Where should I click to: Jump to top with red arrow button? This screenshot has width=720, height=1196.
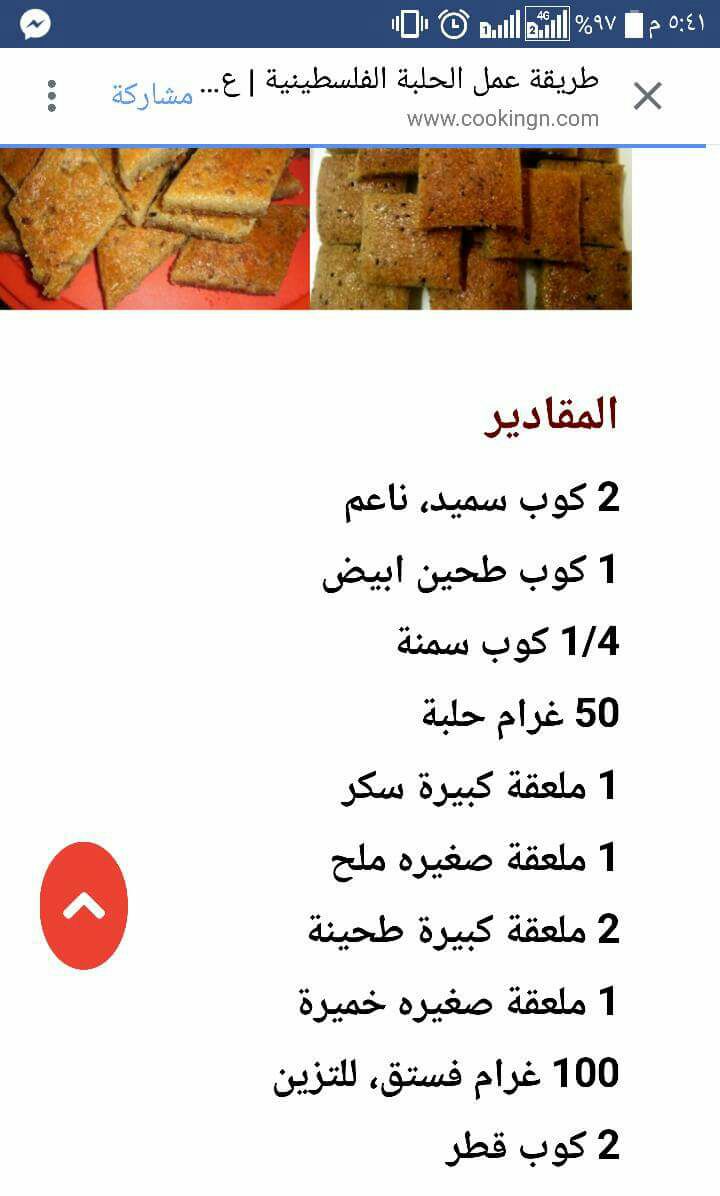pyautogui.click(x=84, y=905)
